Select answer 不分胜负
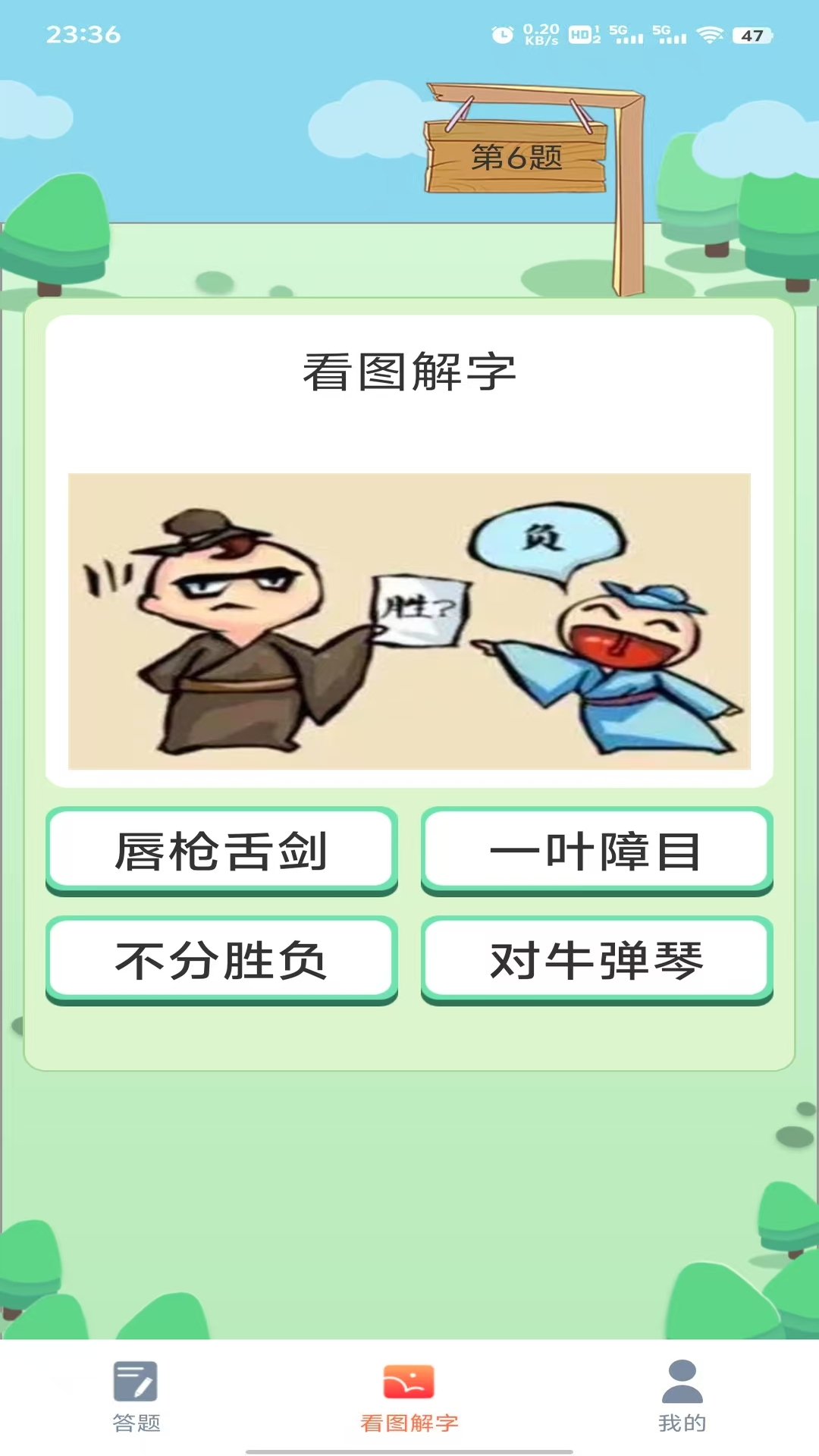The image size is (819, 1456). coord(221,959)
